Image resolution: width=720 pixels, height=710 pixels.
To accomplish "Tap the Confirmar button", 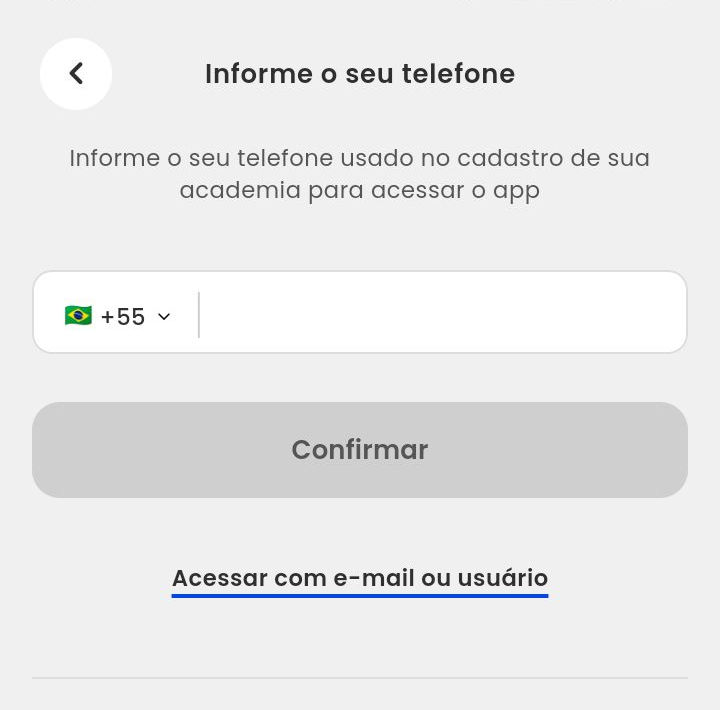I will [x=360, y=450].
